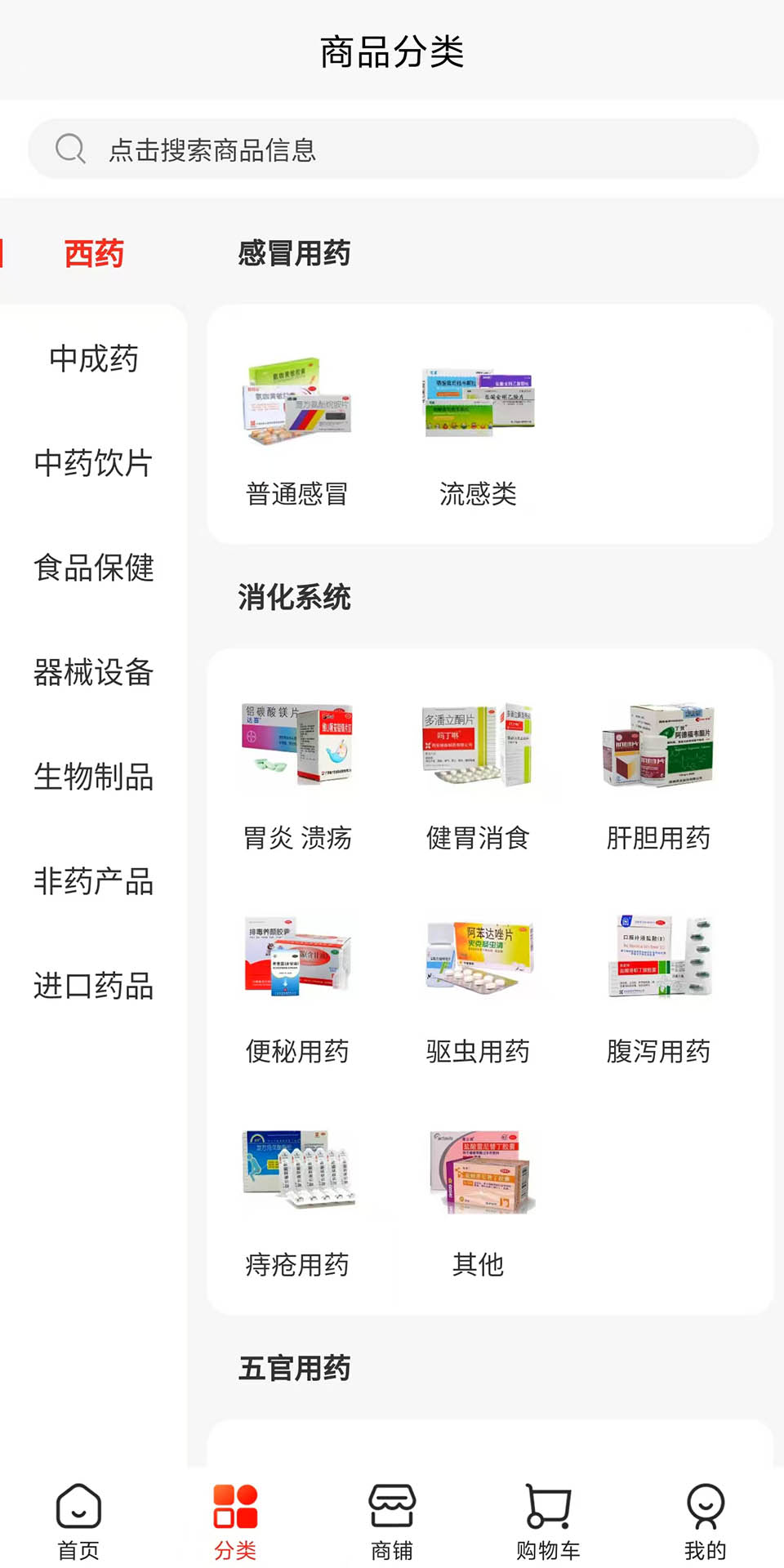Image resolution: width=784 pixels, height=1568 pixels.
Task: Open the 进口药品 category
Action: tap(94, 986)
